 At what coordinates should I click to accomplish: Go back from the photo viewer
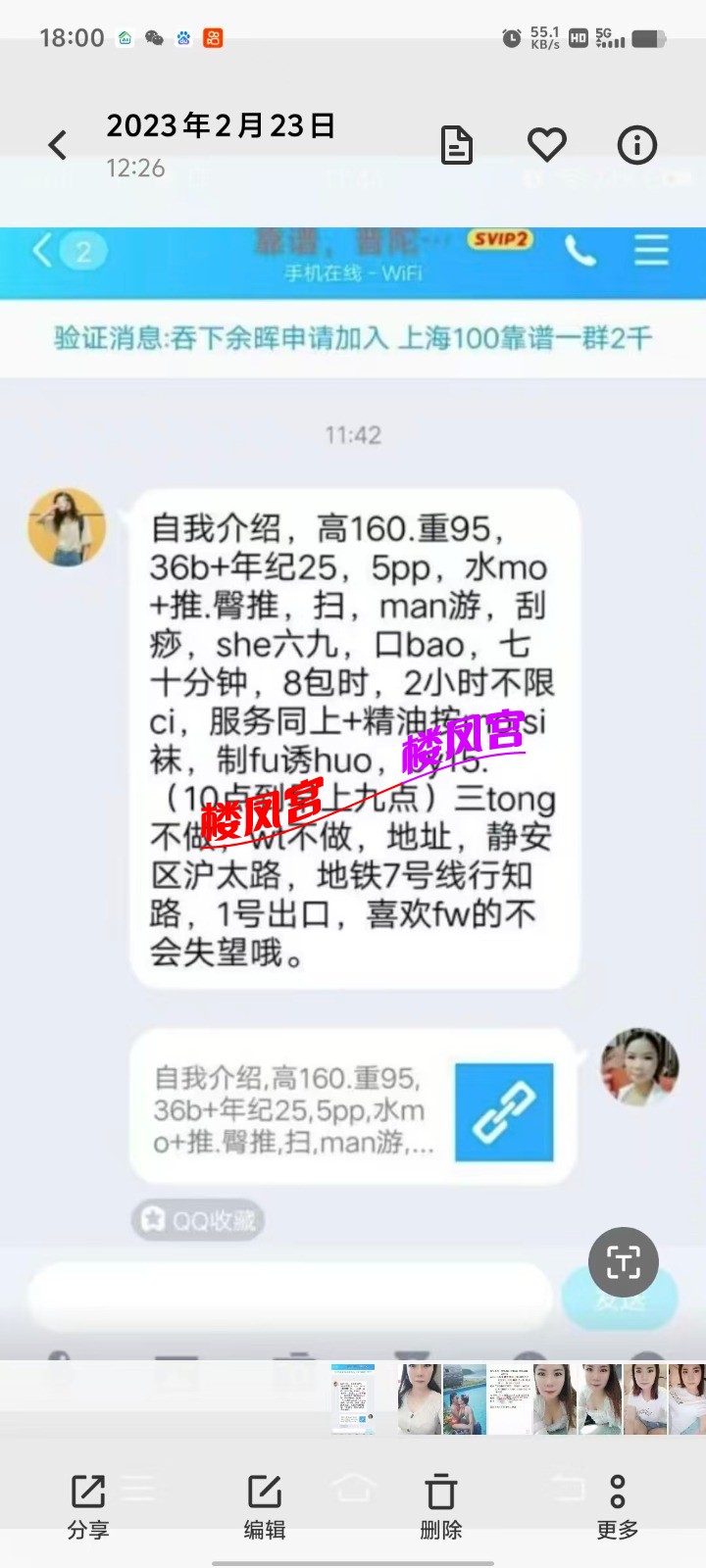pos(58,146)
